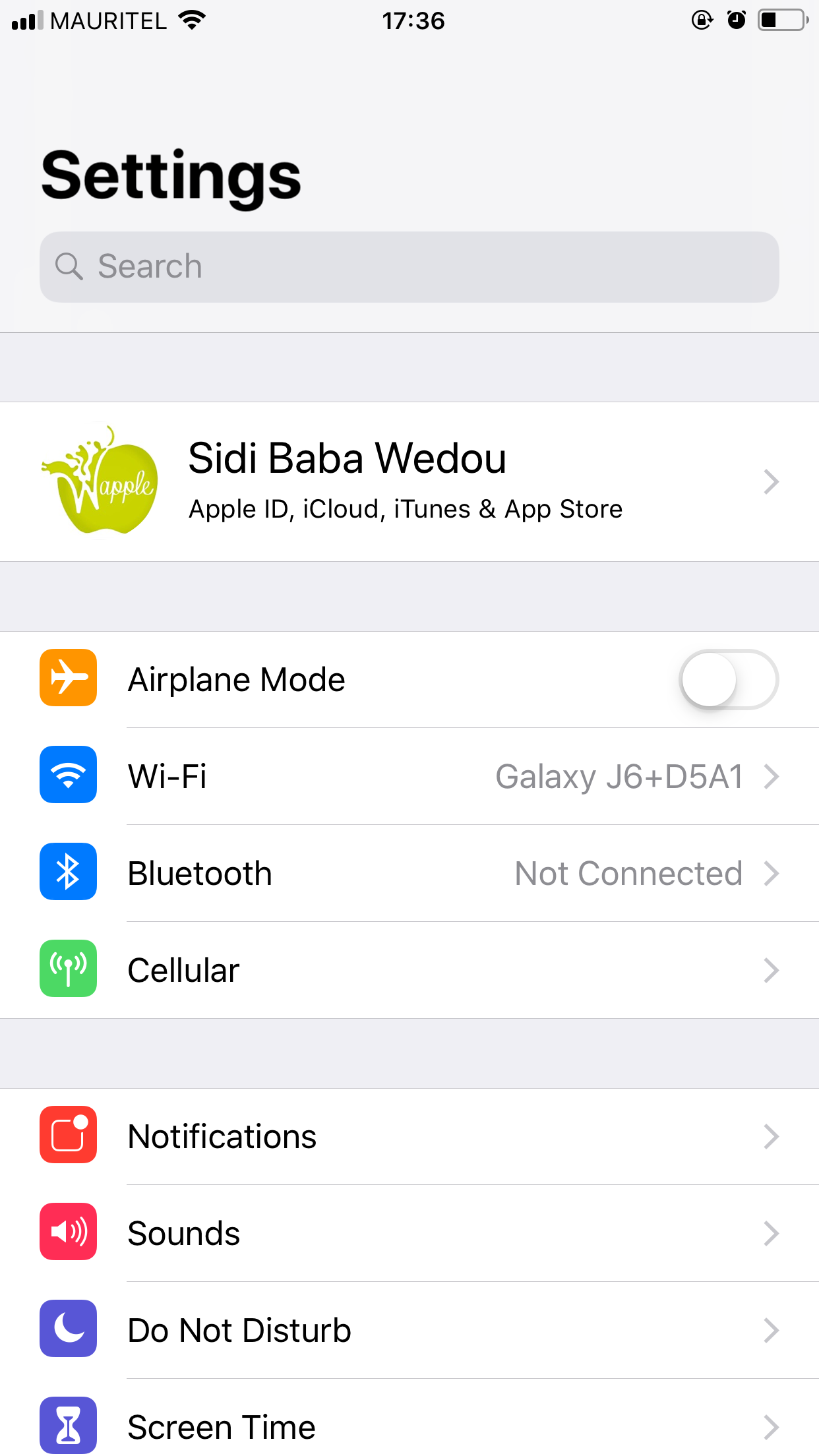The image size is (819, 1456).
Task: Open Do Not Disturb settings
Action: coord(409,1330)
